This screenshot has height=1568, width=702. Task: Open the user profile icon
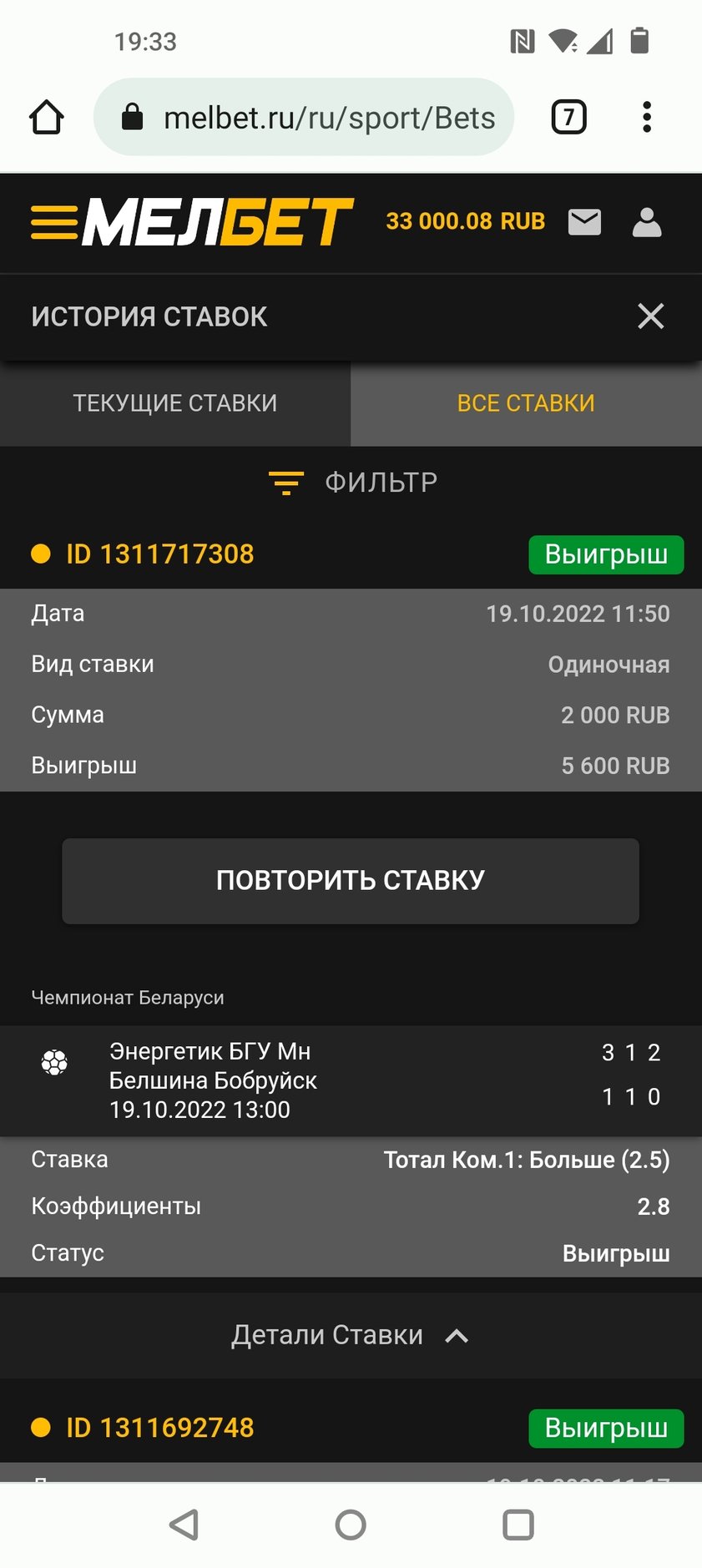point(647,222)
